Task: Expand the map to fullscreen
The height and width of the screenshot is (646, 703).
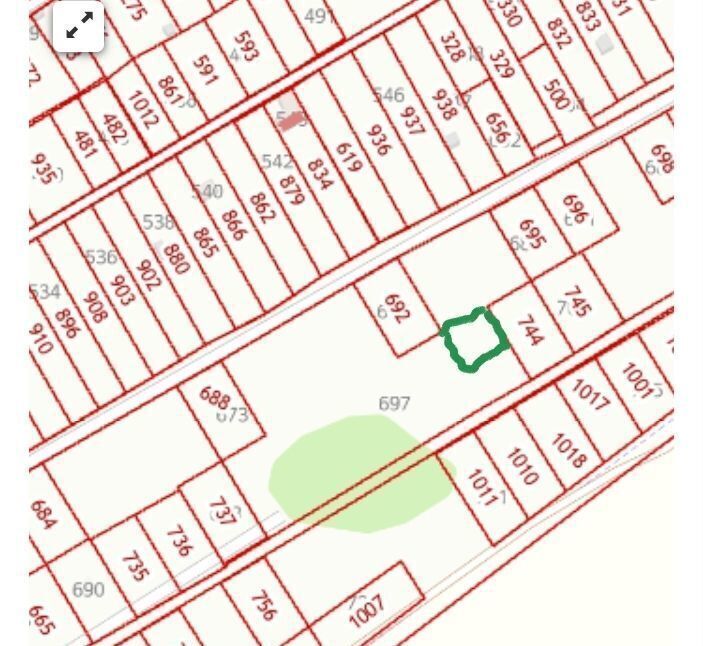Action: click(79, 26)
